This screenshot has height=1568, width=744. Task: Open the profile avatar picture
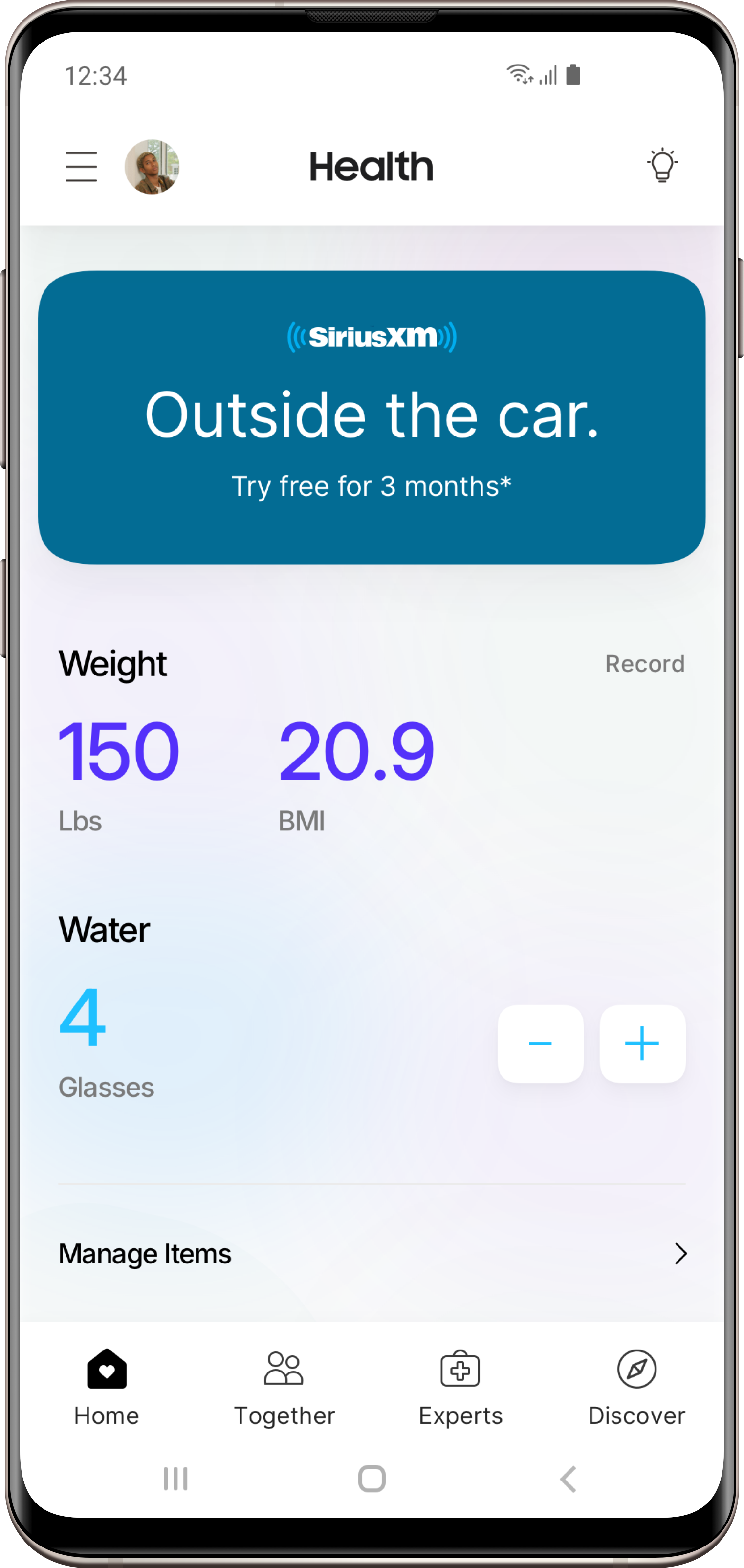click(x=152, y=167)
